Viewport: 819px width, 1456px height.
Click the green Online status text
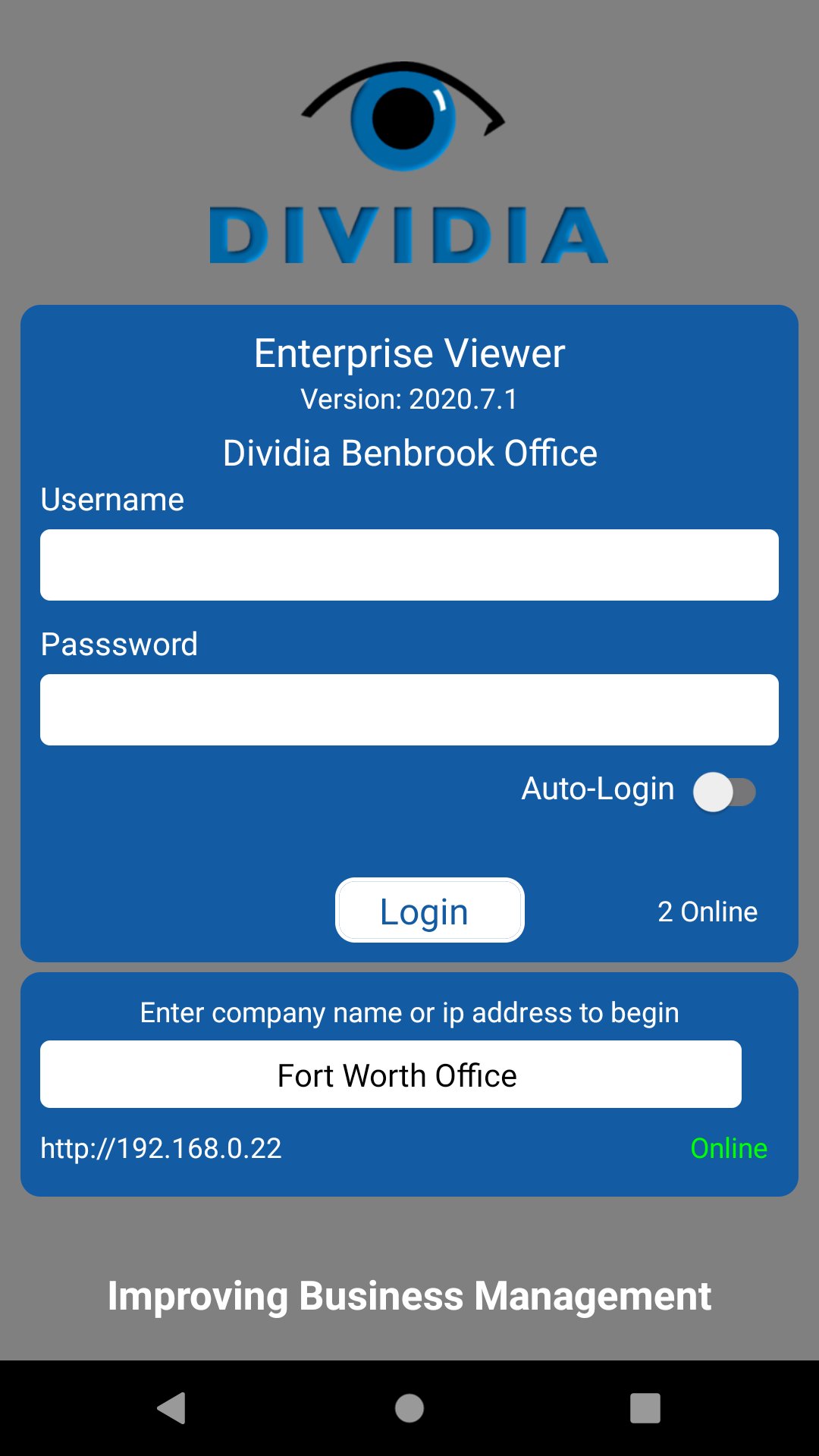tap(728, 1147)
